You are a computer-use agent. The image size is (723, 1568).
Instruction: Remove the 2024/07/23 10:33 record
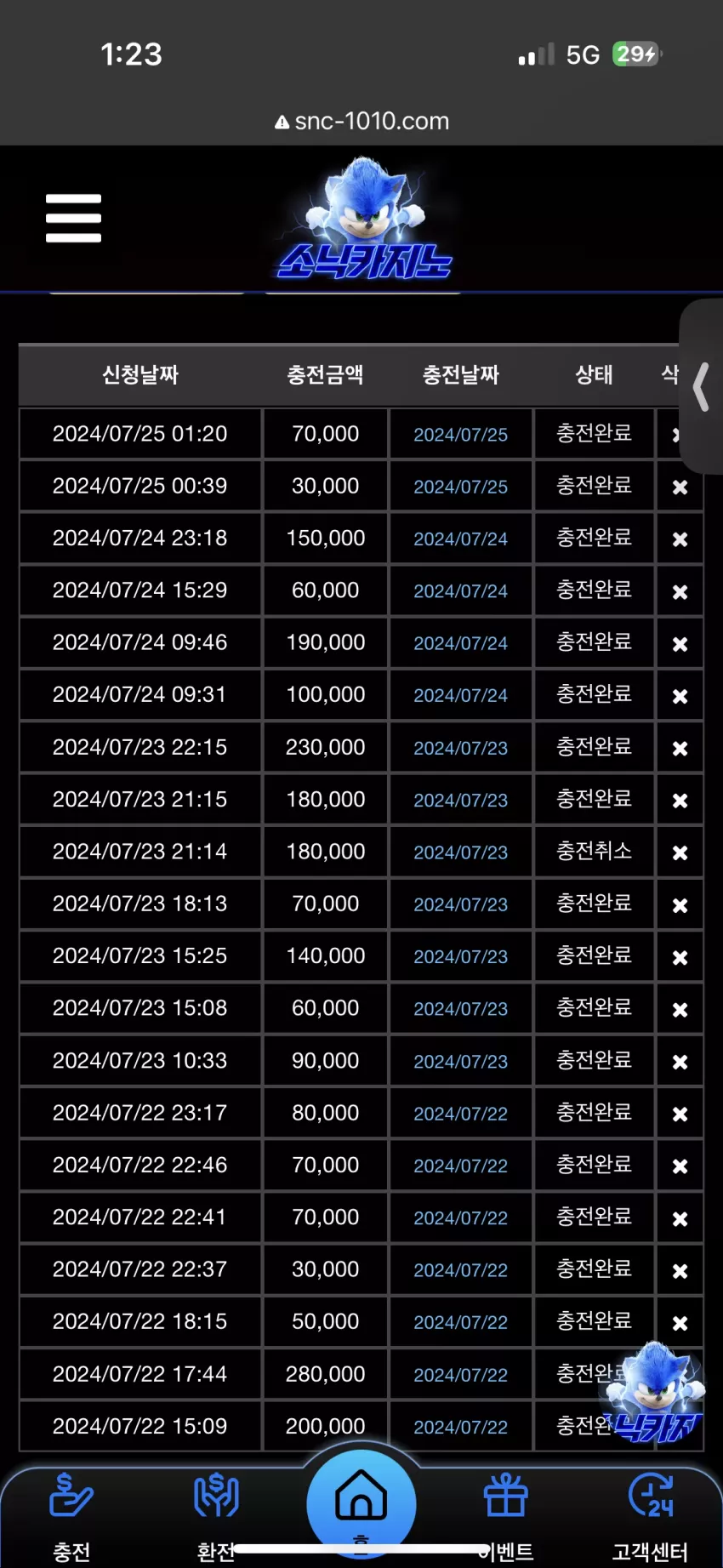(680, 1061)
